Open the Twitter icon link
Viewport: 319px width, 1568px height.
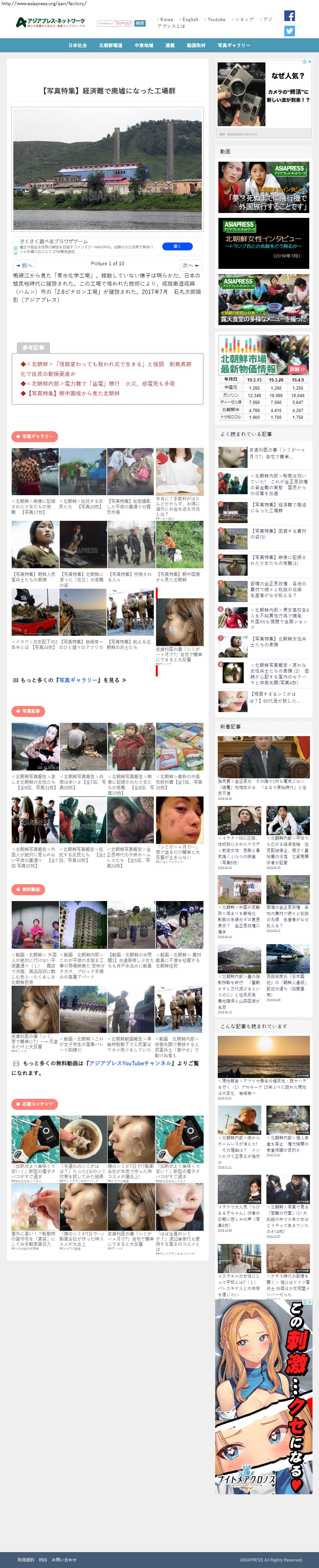click(x=289, y=31)
